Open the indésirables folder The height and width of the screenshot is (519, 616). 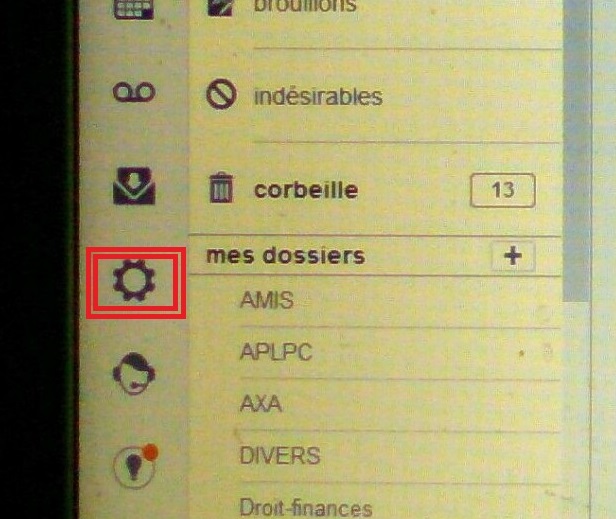[318, 97]
